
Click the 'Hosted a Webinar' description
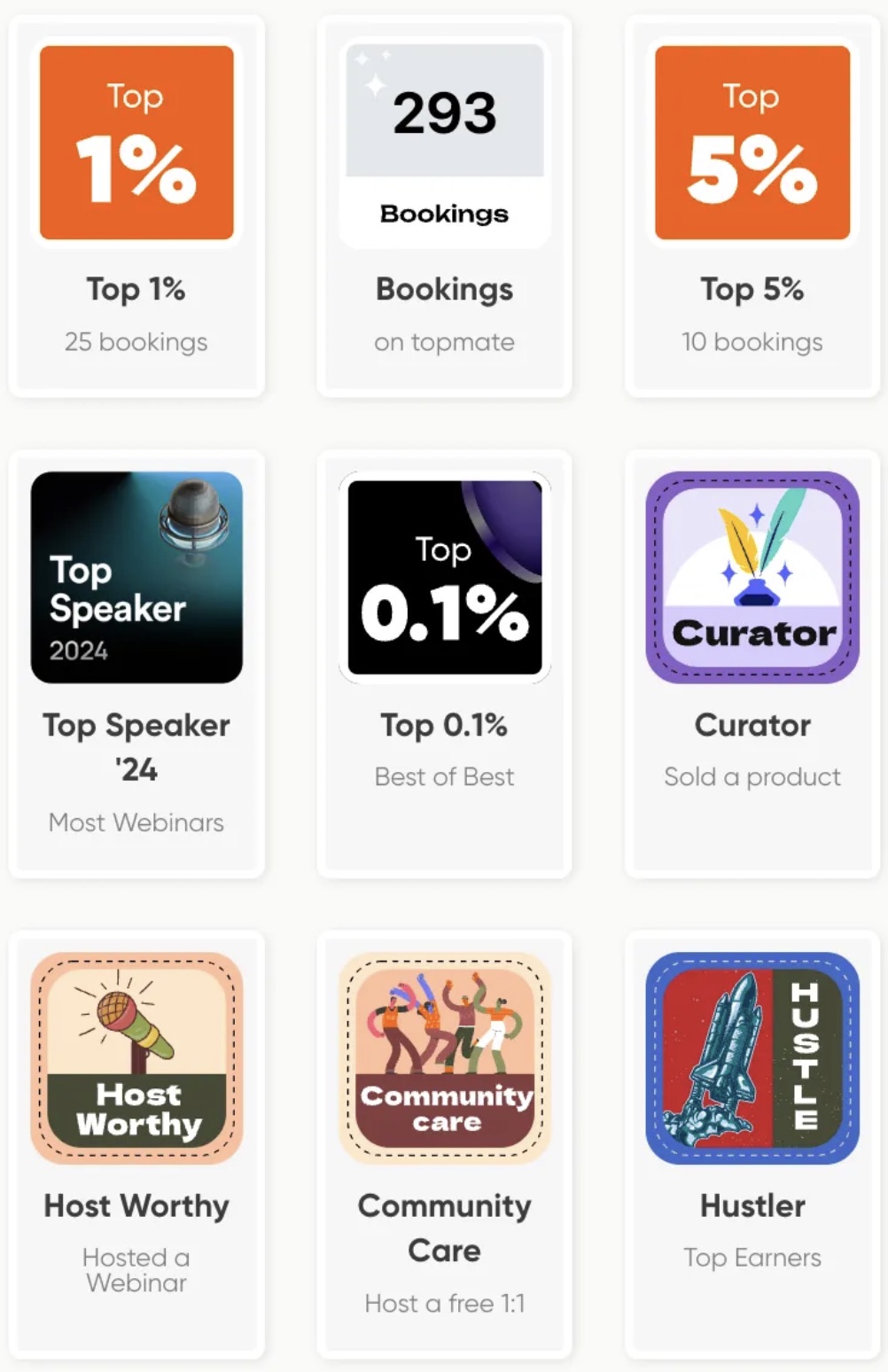(x=136, y=1270)
